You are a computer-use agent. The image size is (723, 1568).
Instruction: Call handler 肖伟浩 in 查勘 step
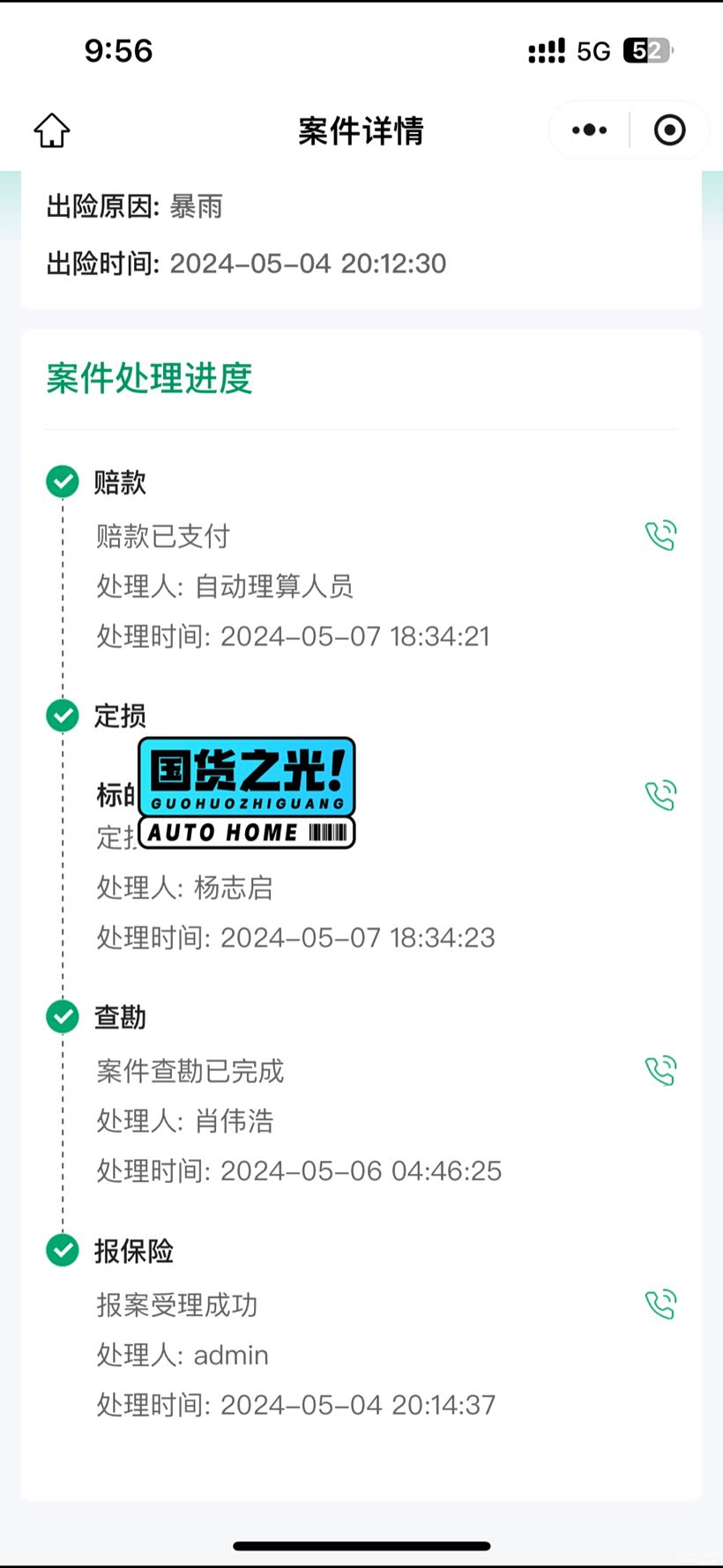pyautogui.click(x=660, y=1070)
